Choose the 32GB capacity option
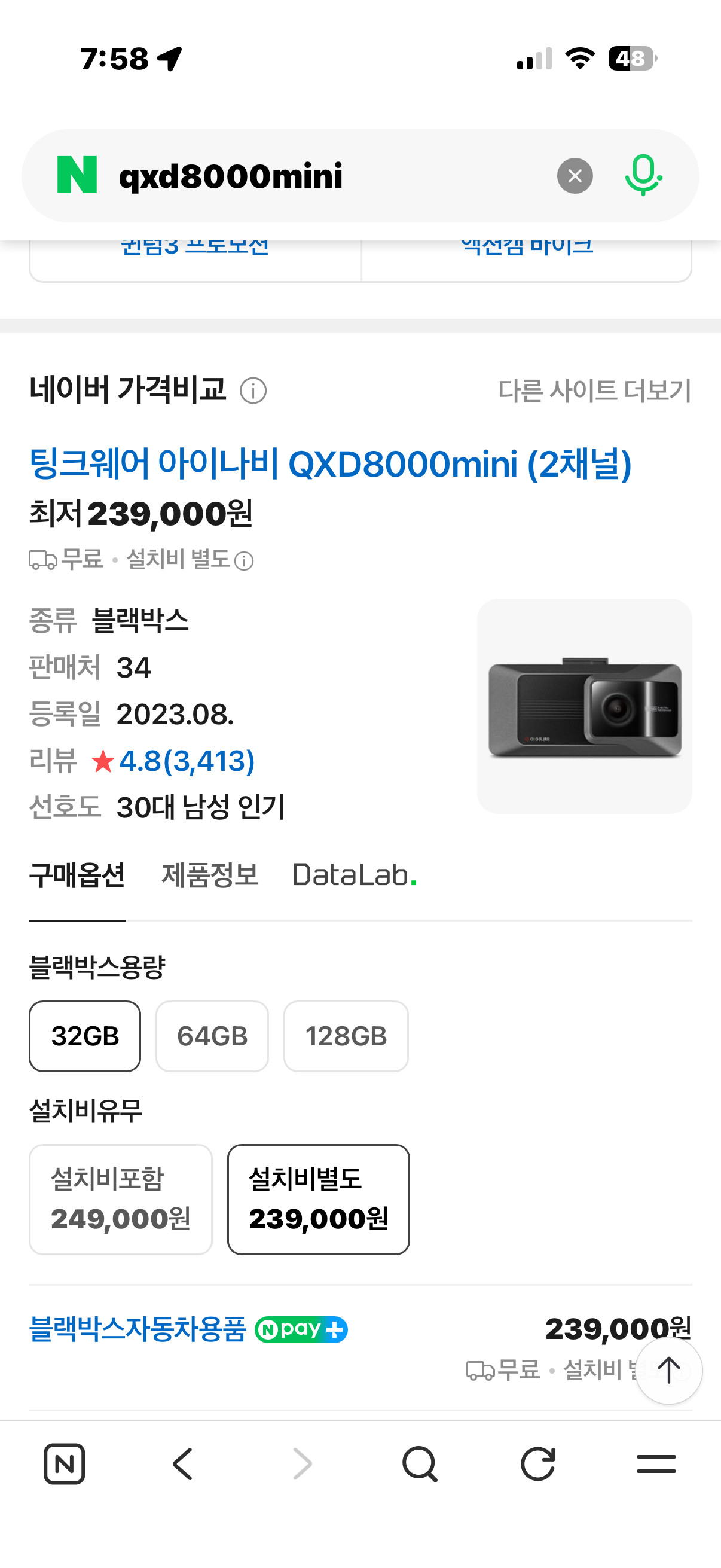The width and height of the screenshot is (721, 1568). click(x=85, y=1036)
